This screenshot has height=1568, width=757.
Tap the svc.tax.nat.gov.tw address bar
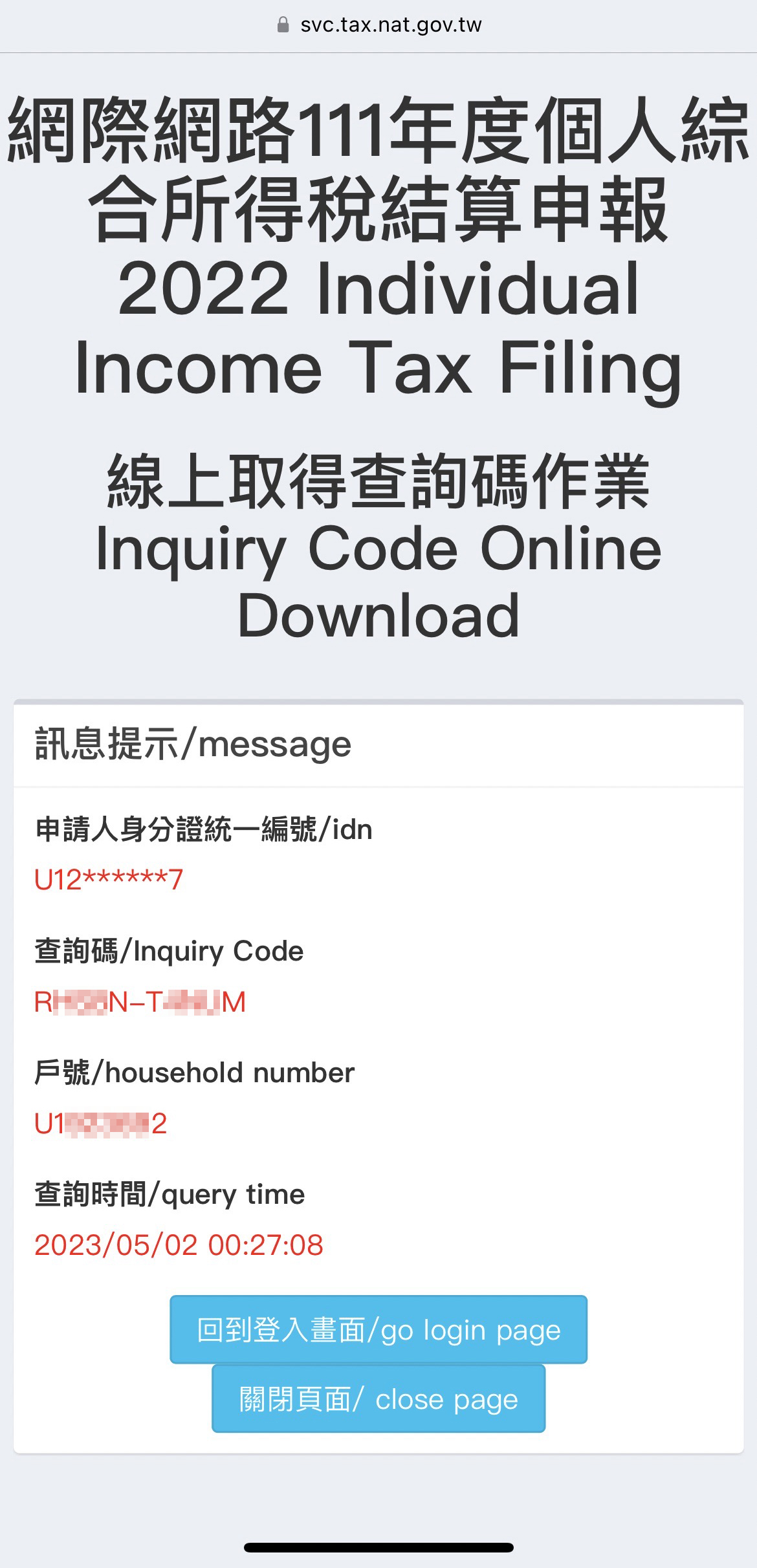[378, 25]
